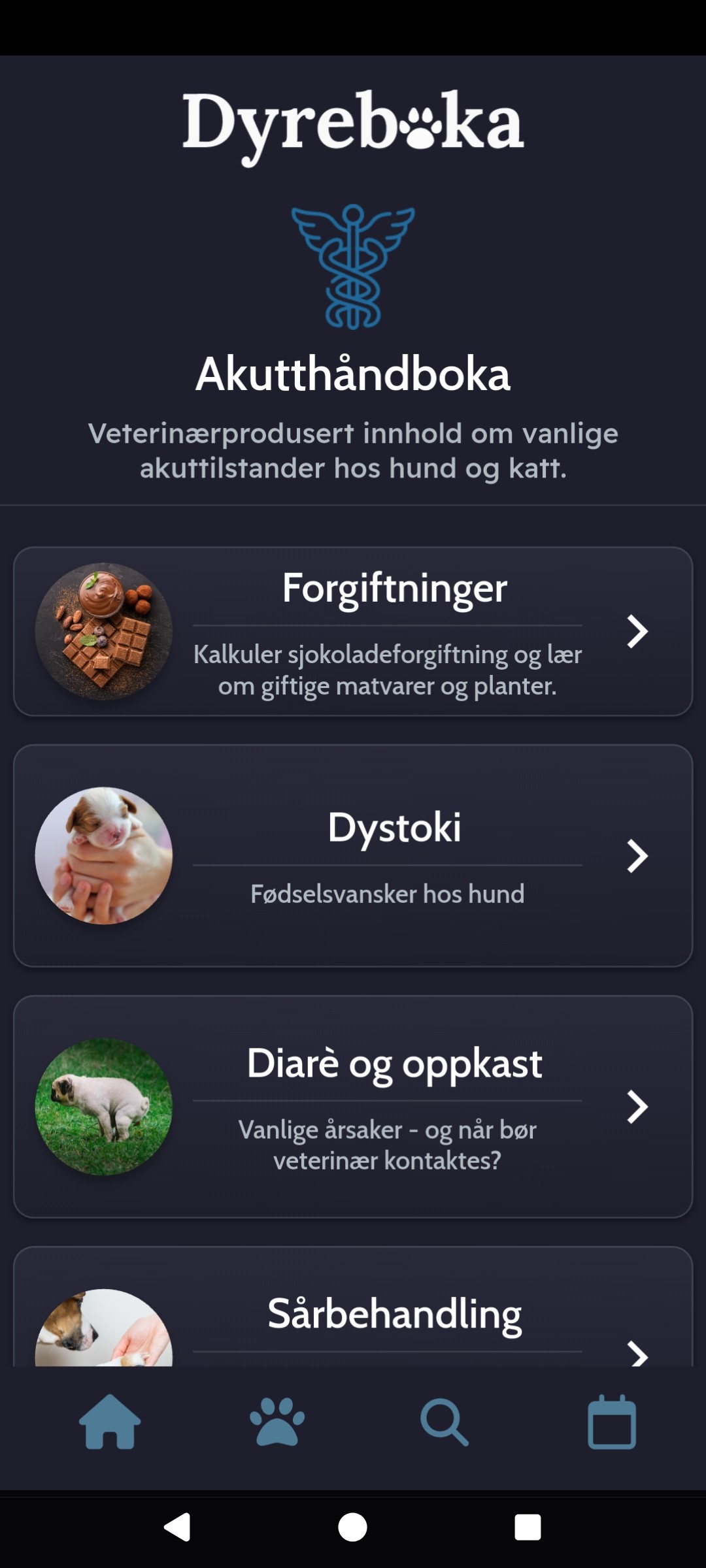Open the Forgiftninger card
Viewport: 706px width, 1568px height.
[353, 631]
